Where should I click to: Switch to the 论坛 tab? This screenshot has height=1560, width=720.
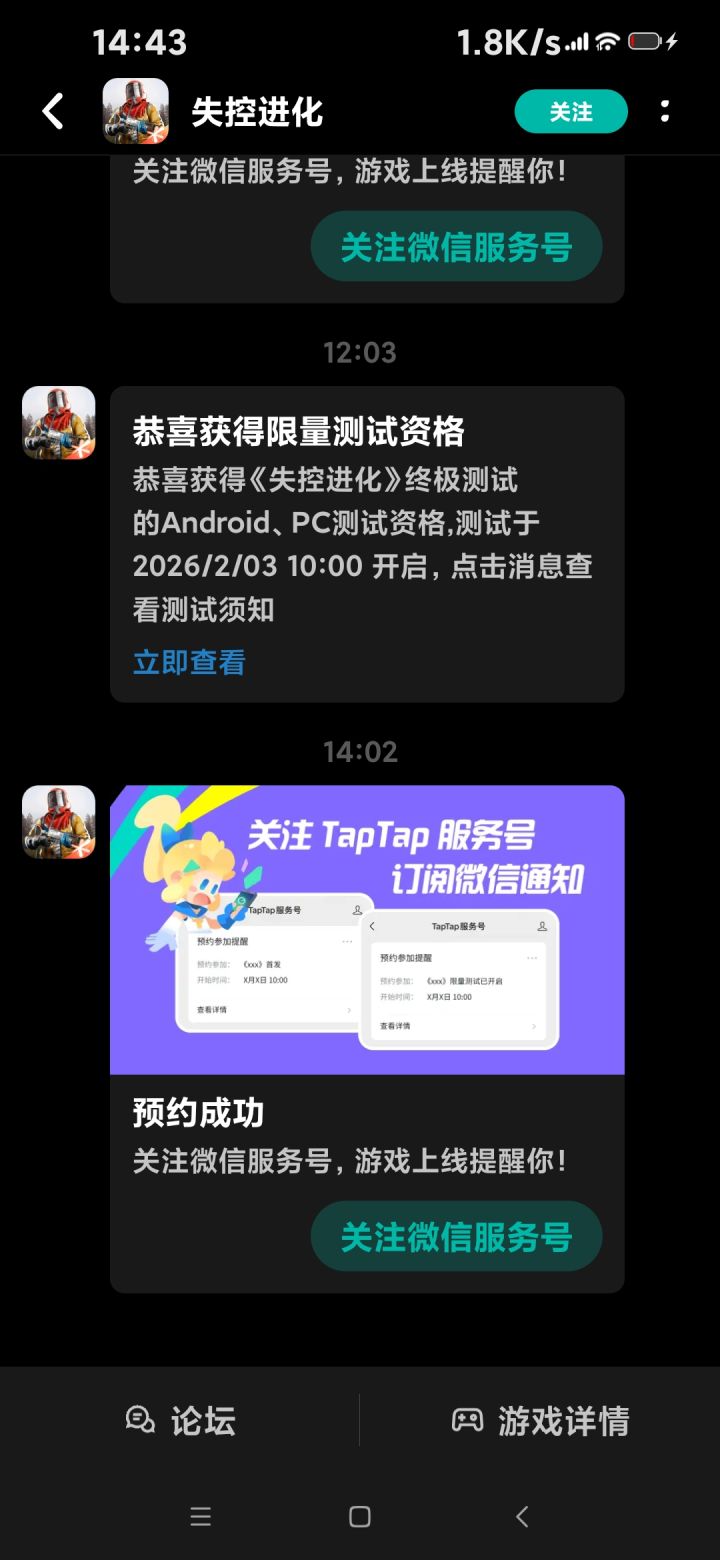(180, 1419)
